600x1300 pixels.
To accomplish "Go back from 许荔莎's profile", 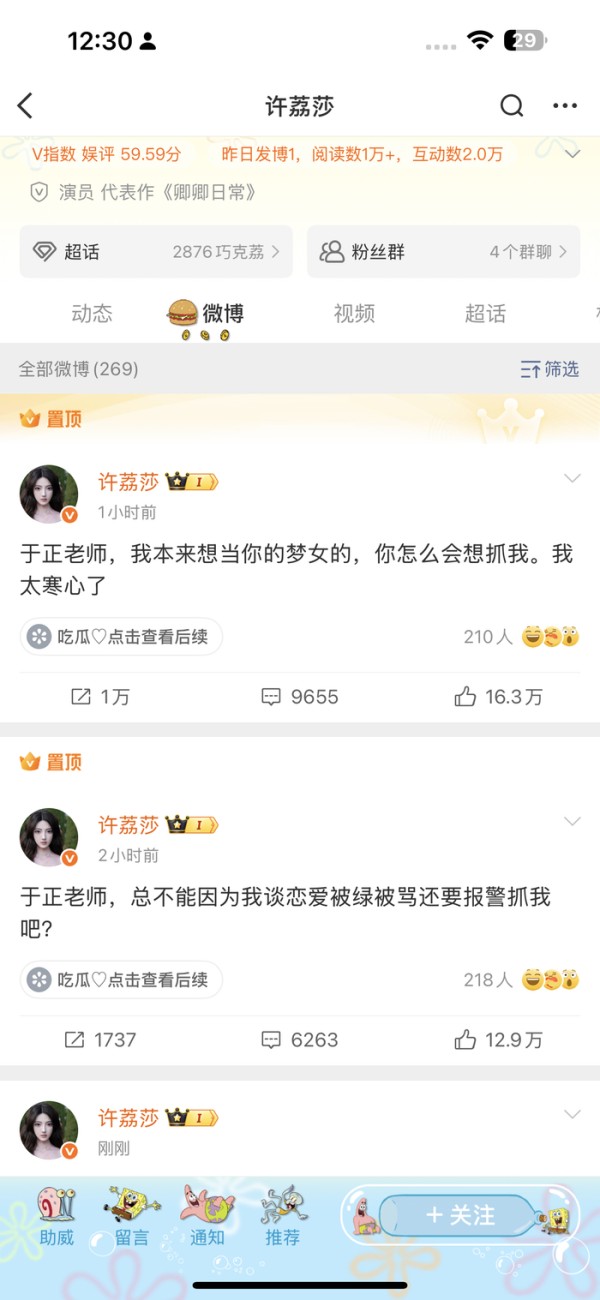I will tap(26, 106).
